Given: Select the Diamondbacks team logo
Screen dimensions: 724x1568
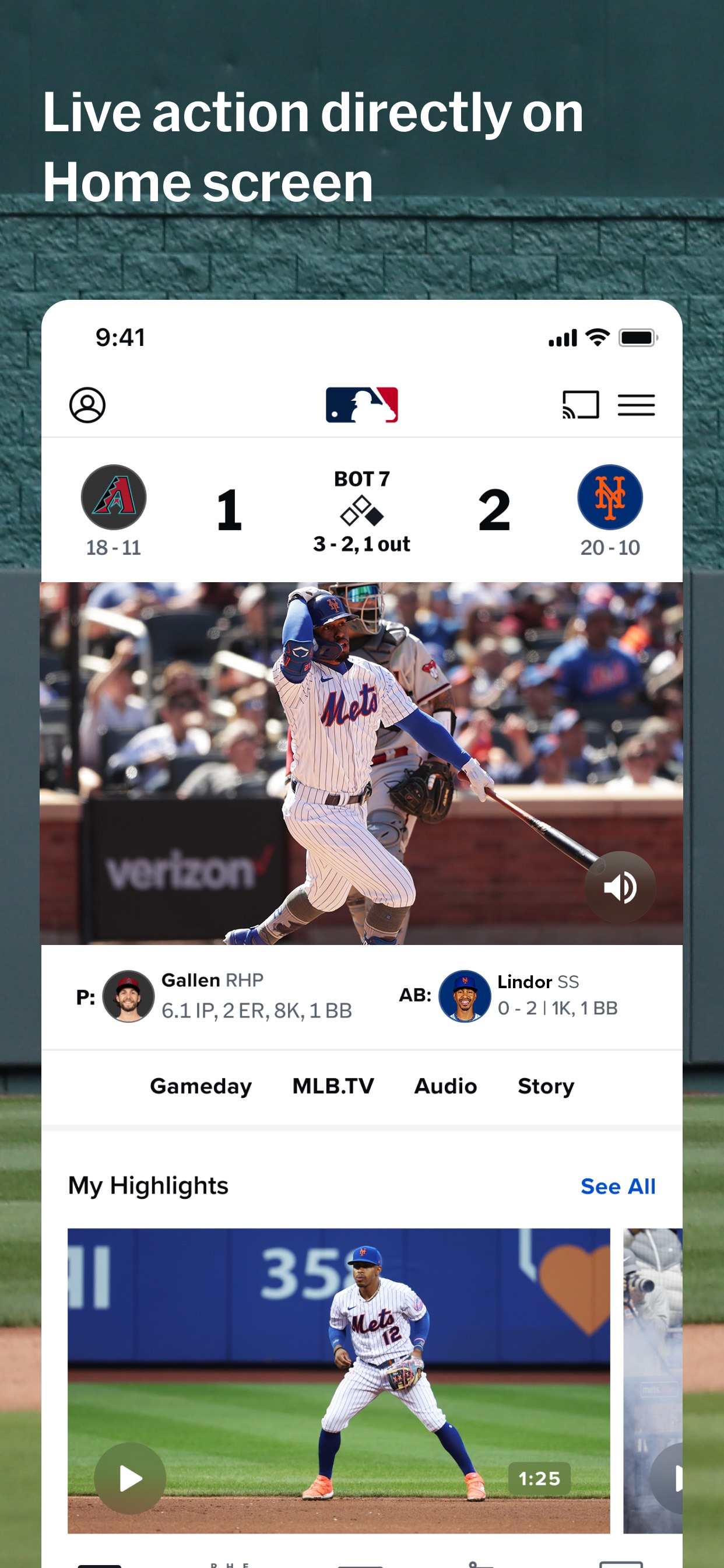Looking at the screenshot, I should point(114,498).
